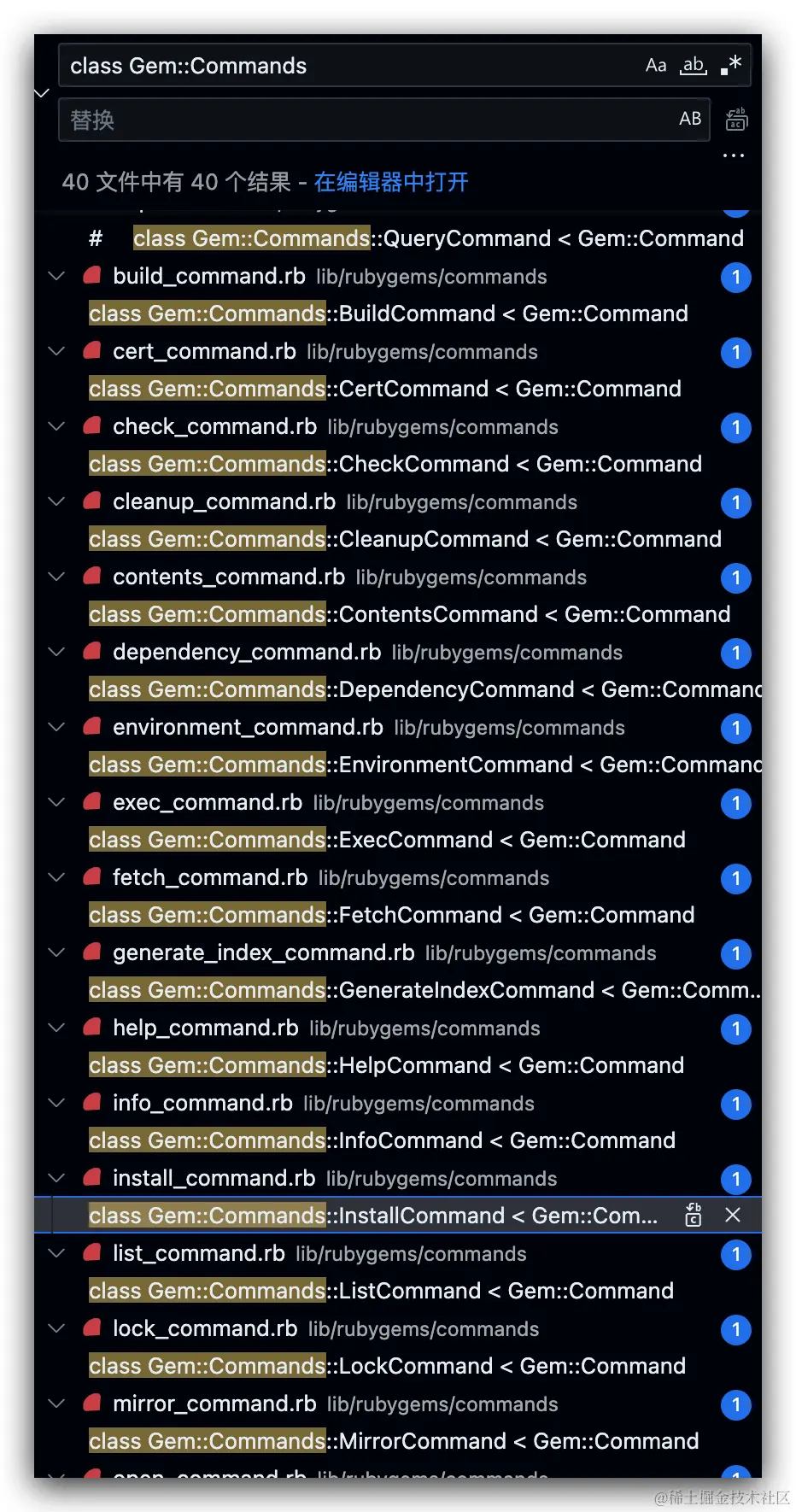Open help_command.rb file result
This screenshot has height=1512, width=796.
[x=206, y=1028]
